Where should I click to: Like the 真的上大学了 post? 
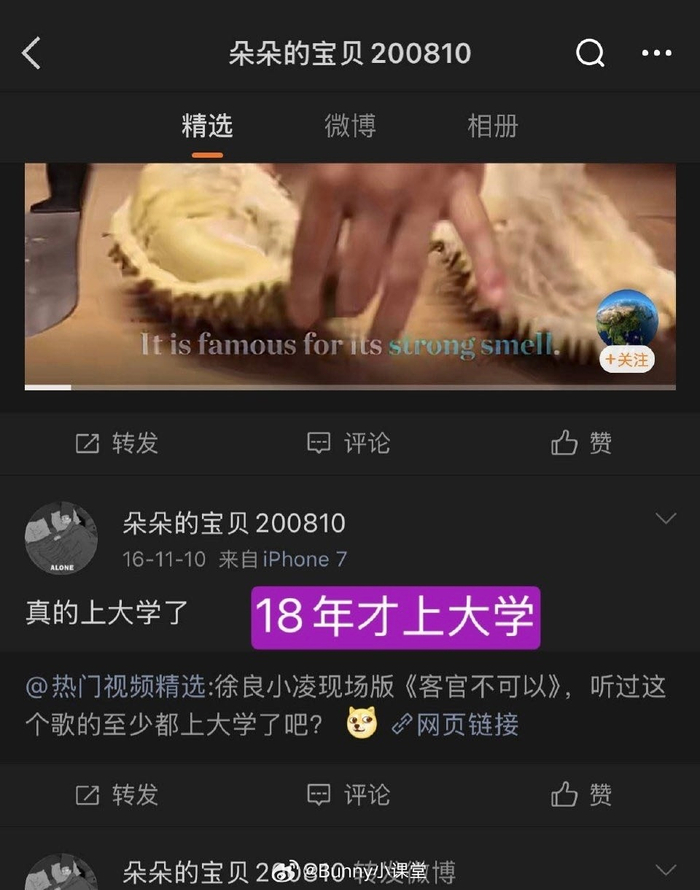click(x=581, y=795)
